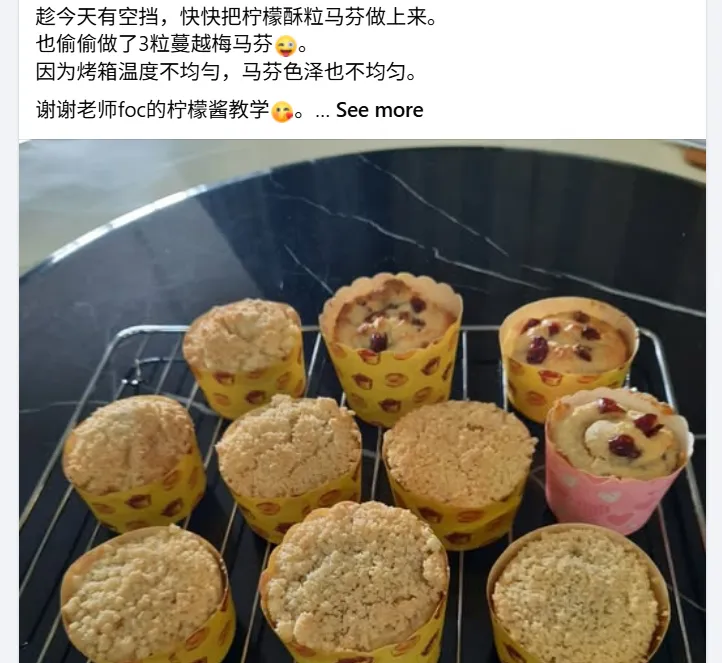Image resolution: width=722 pixels, height=663 pixels.
Task: Expand the post with See more
Action: tap(379, 110)
